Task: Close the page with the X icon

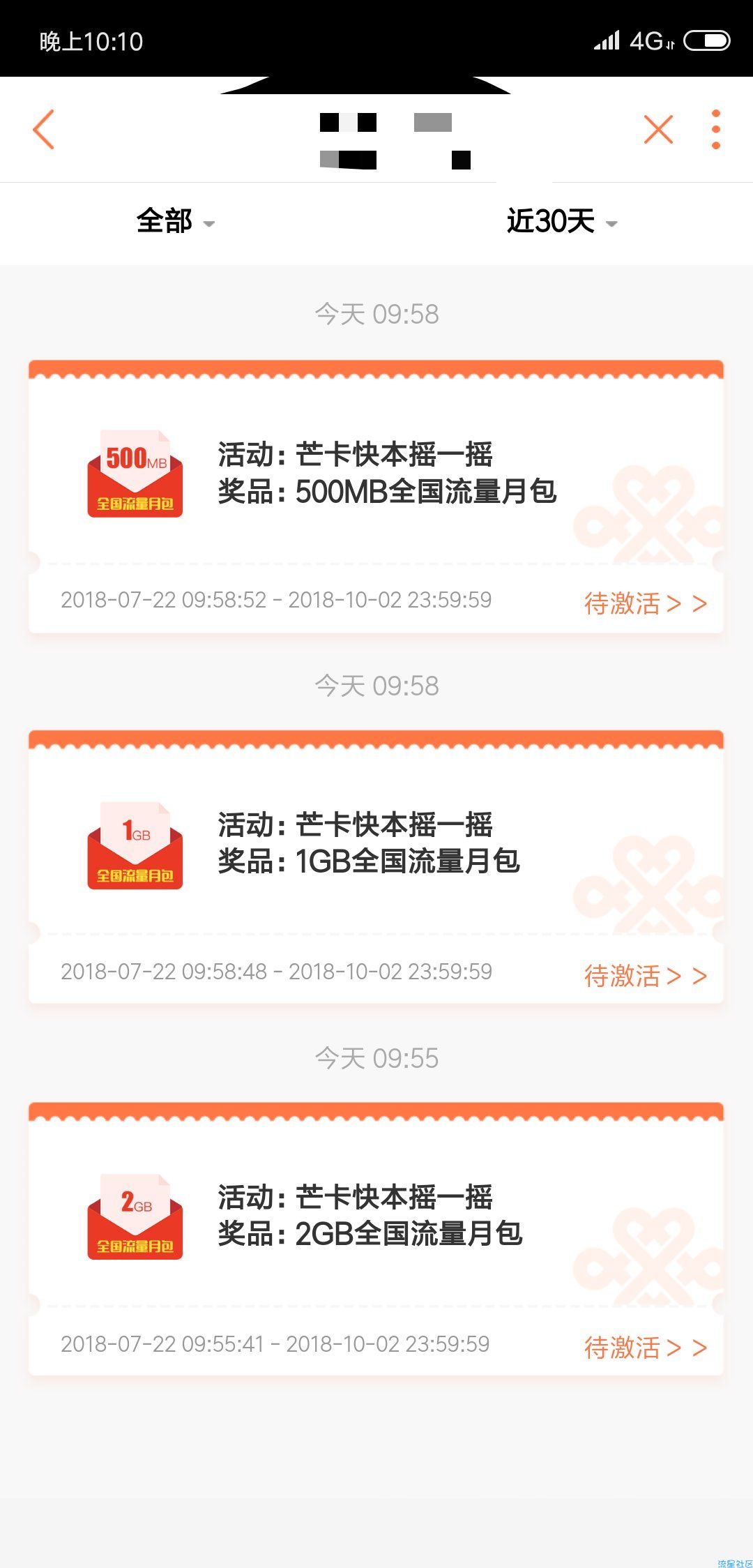Action: click(658, 130)
